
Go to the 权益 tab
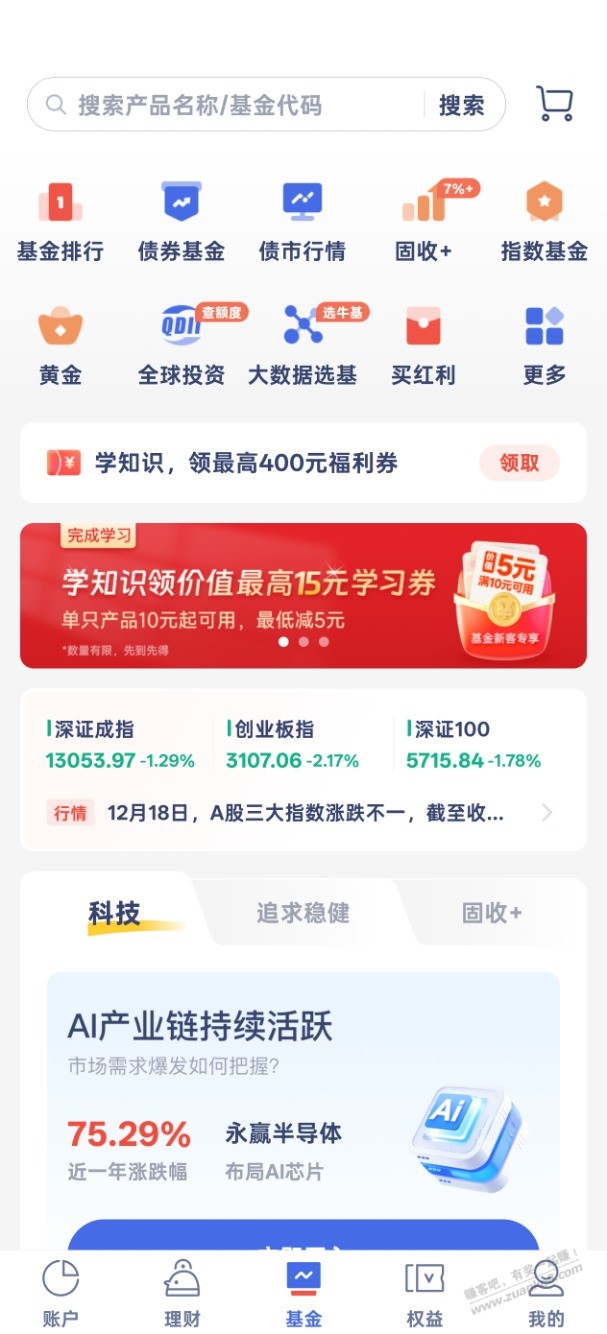point(424,1292)
